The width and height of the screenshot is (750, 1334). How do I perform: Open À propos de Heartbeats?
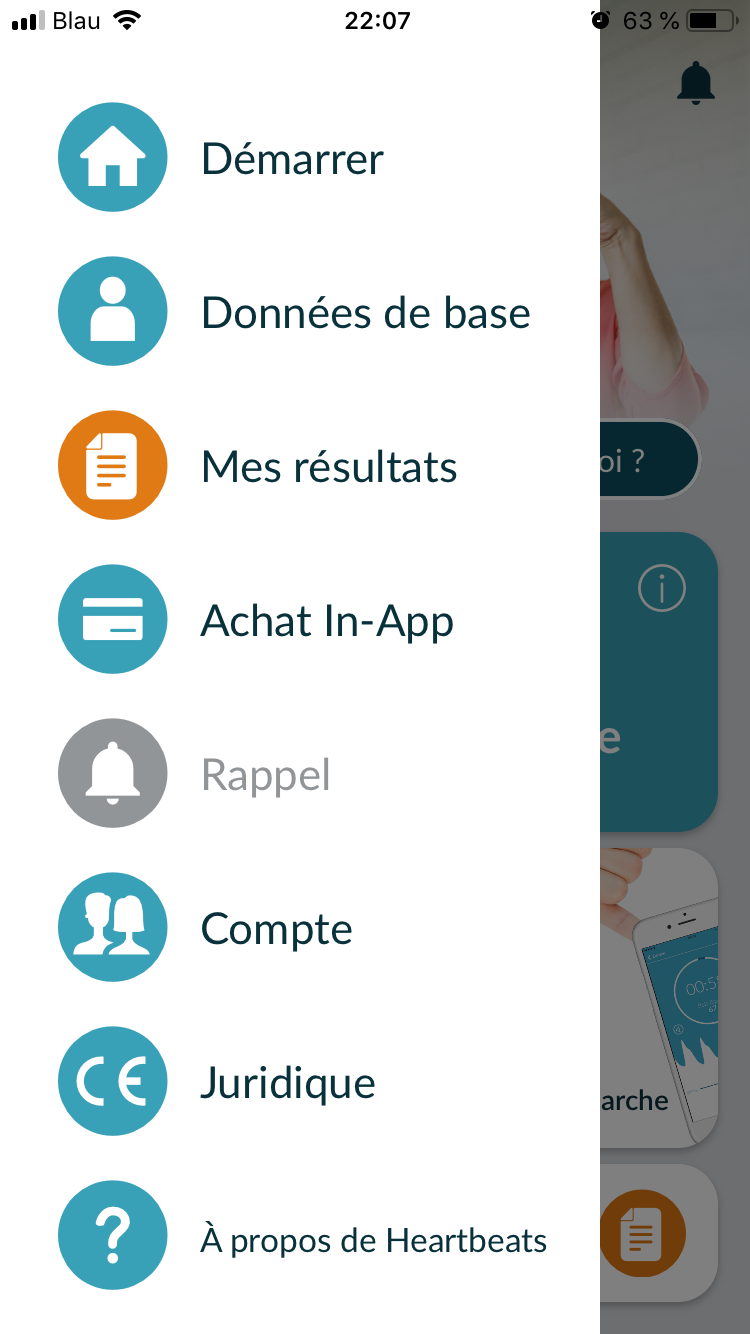[x=372, y=1240]
